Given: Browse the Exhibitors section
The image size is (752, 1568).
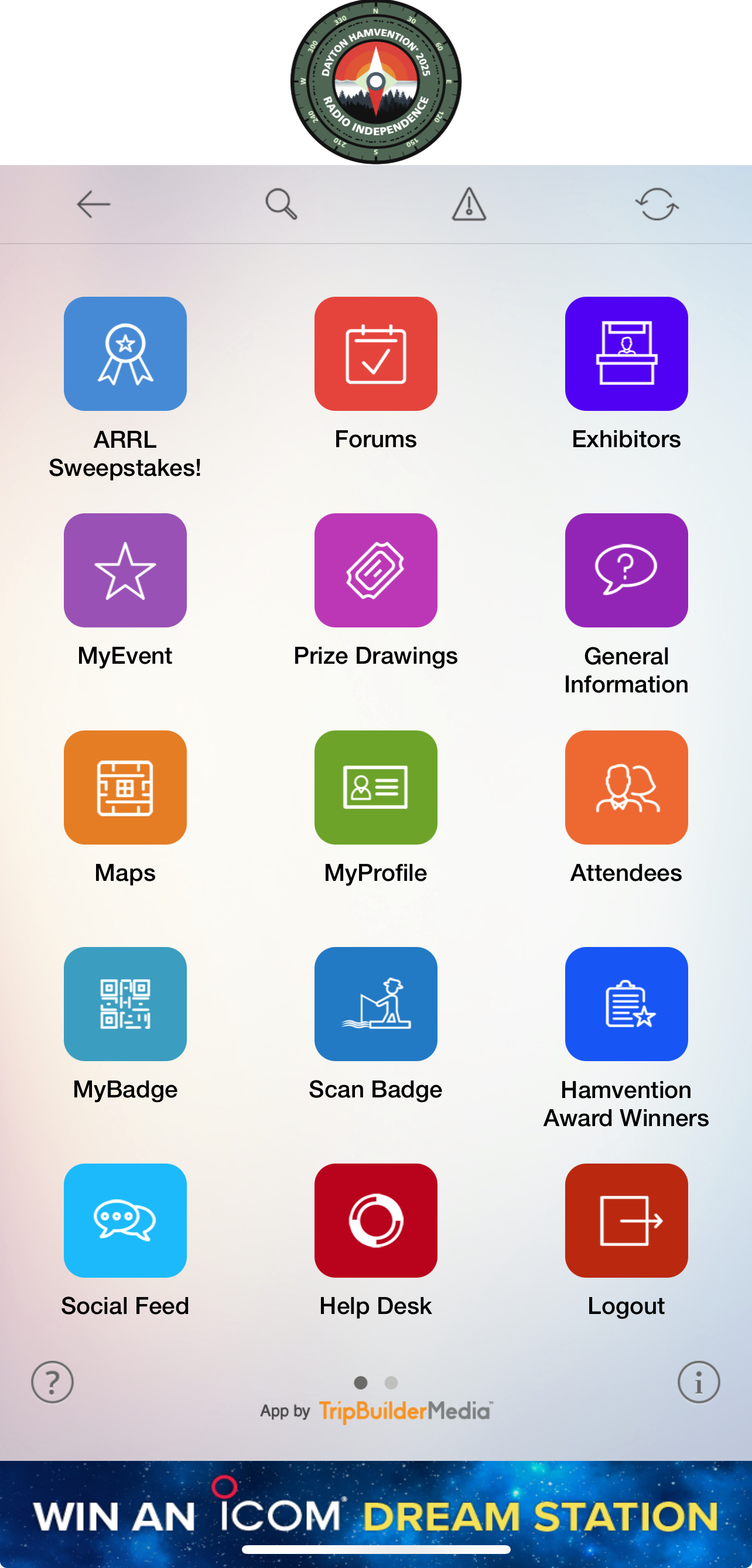Looking at the screenshot, I should (x=626, y=354).
